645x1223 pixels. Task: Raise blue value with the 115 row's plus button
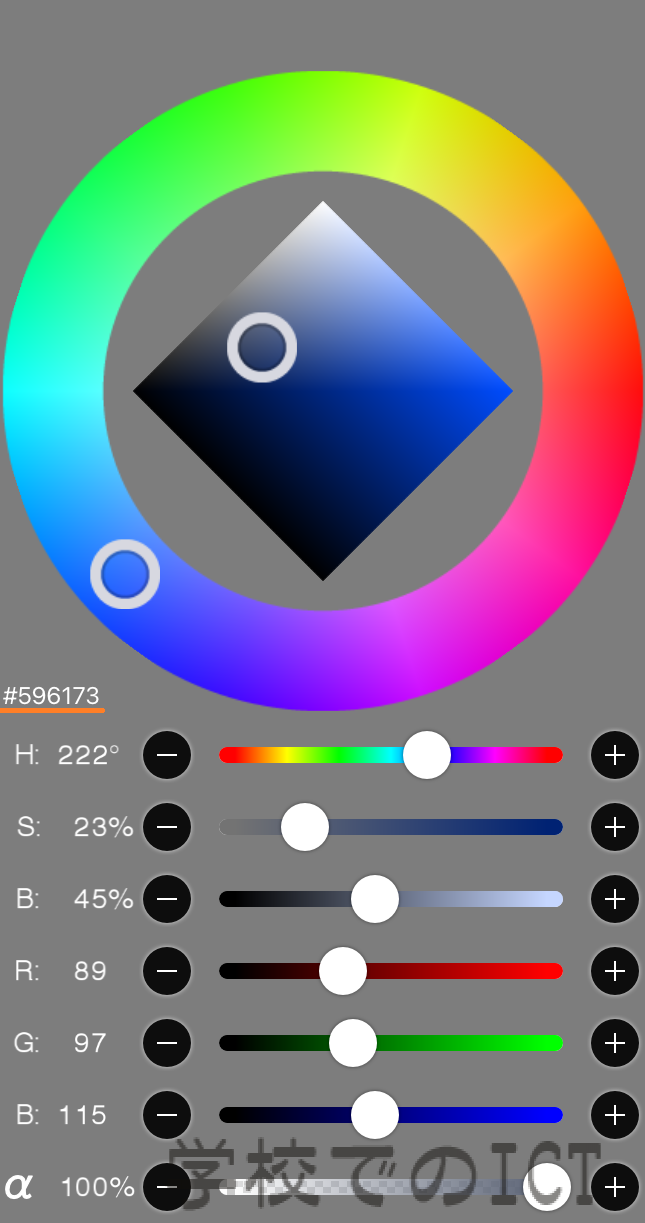[x=615, y=1115]
